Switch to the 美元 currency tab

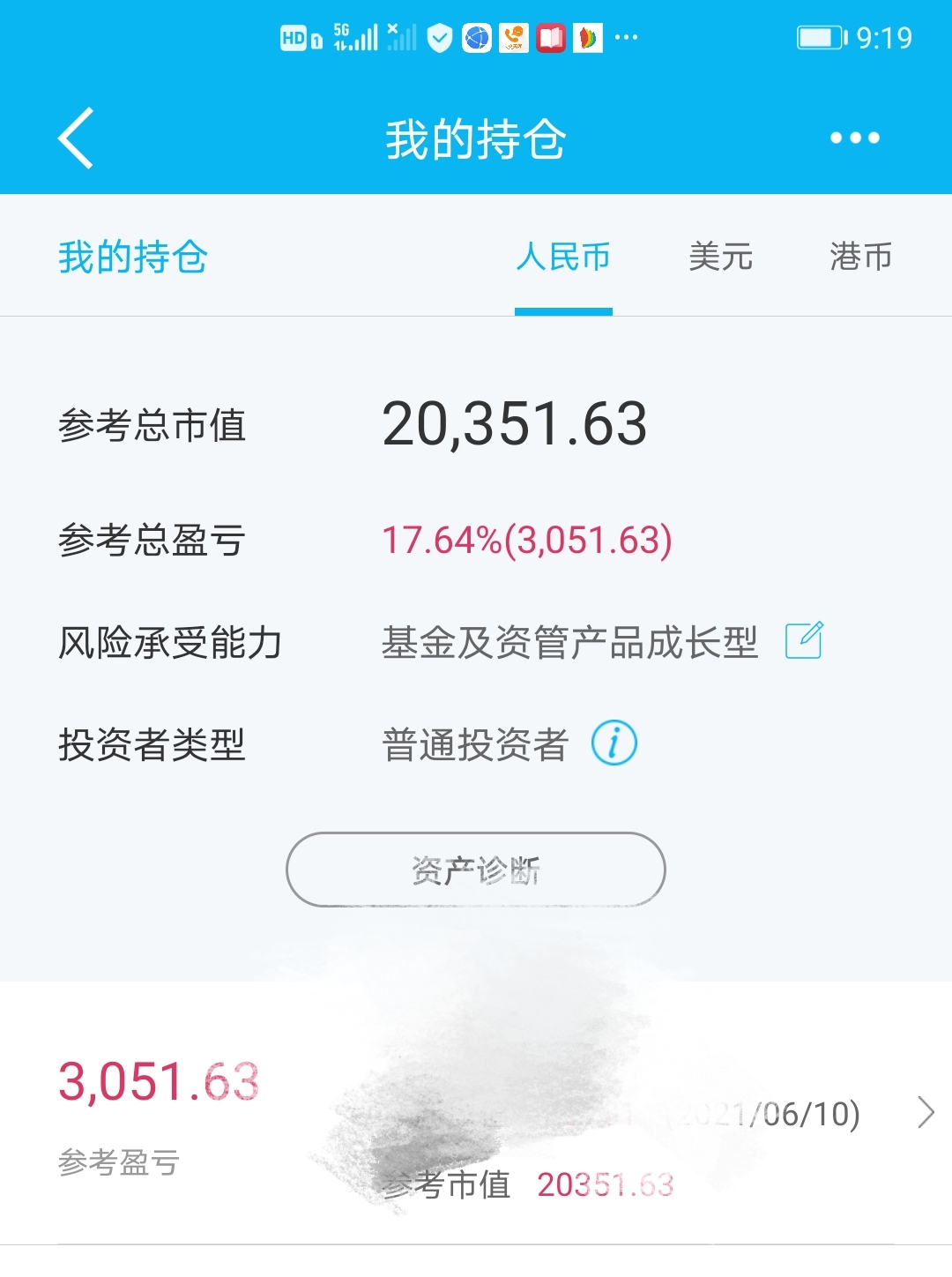pos(721,257)
